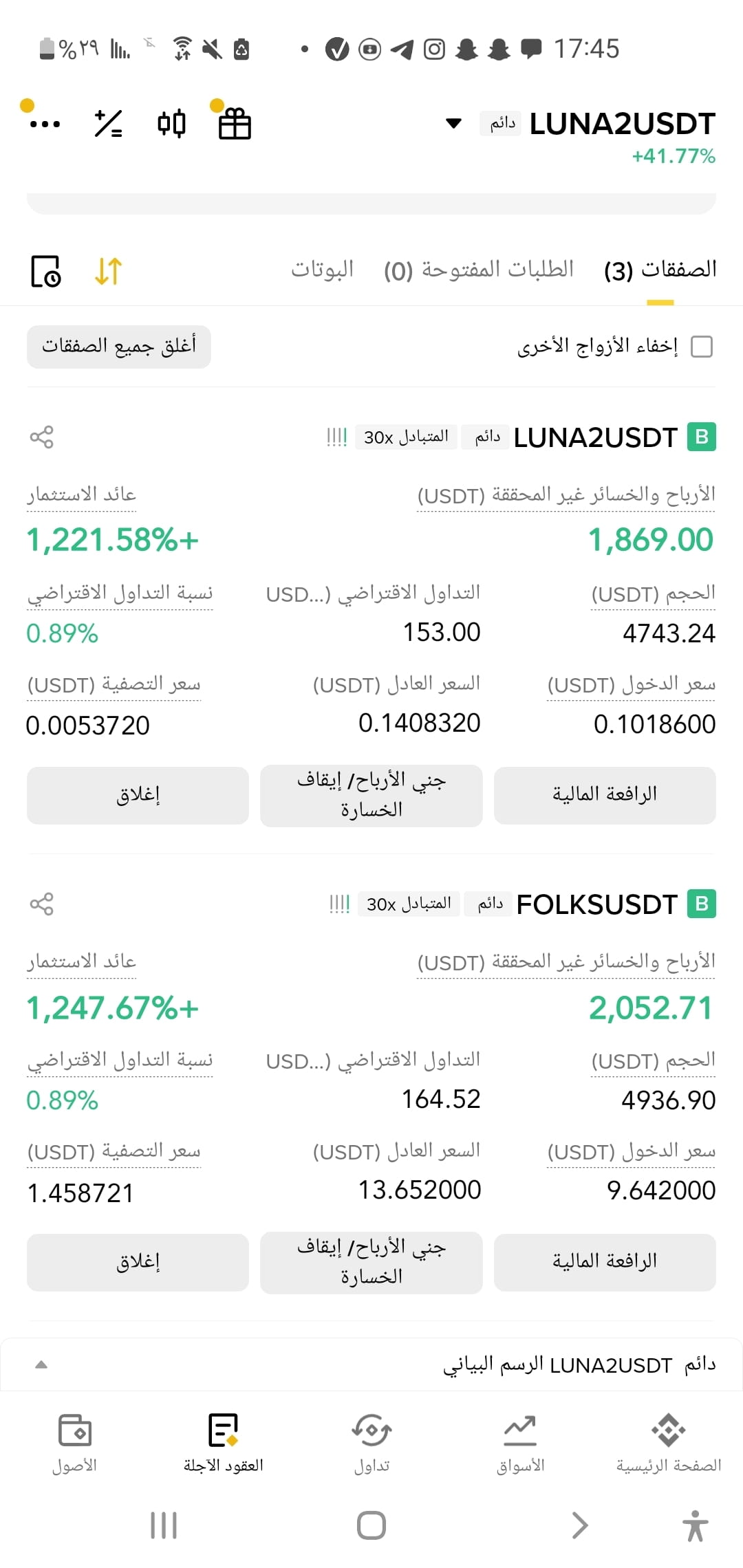Open the calculator icon in toolbar
Screen dimensions: 743x1568
point(109,124)
